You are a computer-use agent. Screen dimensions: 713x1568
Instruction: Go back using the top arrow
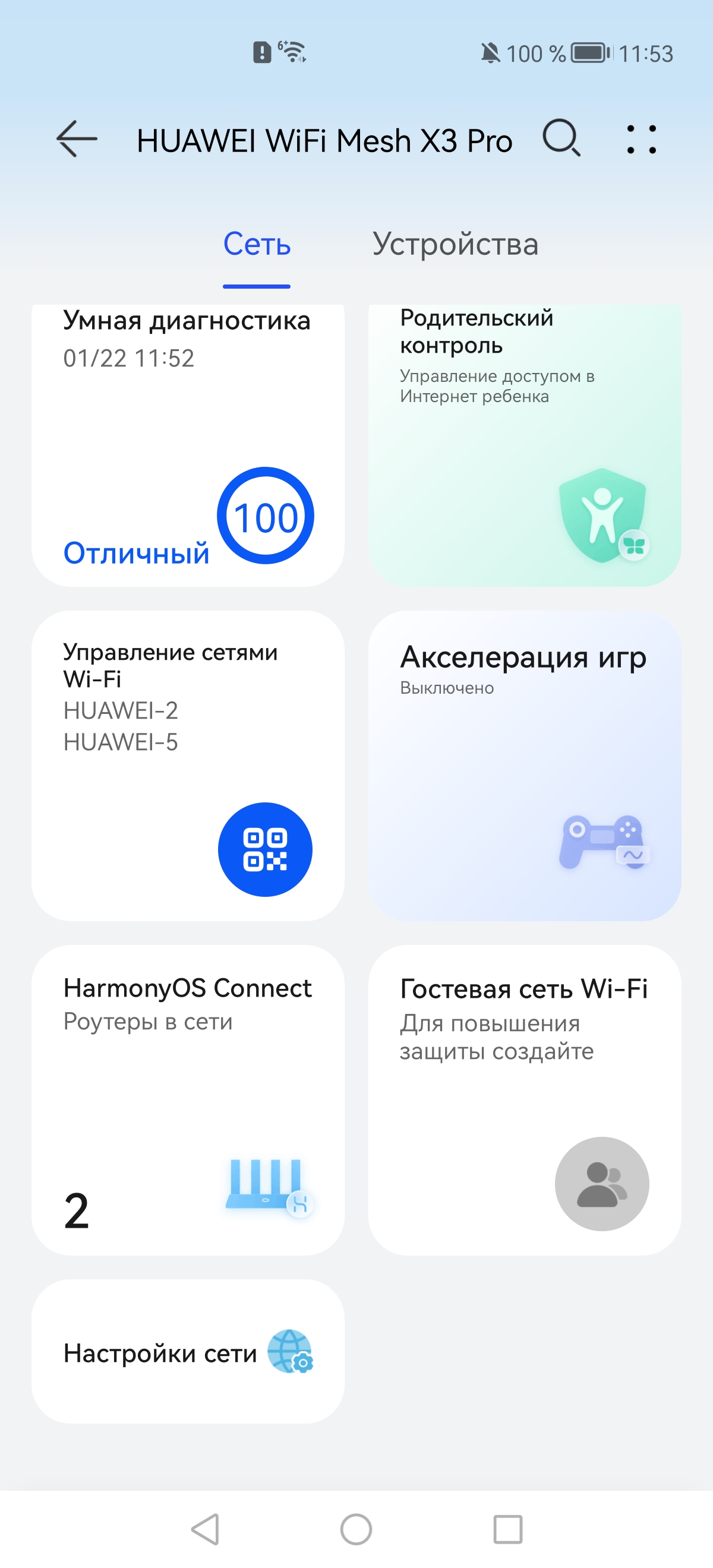pyautogui.click(x=77, y=140)
